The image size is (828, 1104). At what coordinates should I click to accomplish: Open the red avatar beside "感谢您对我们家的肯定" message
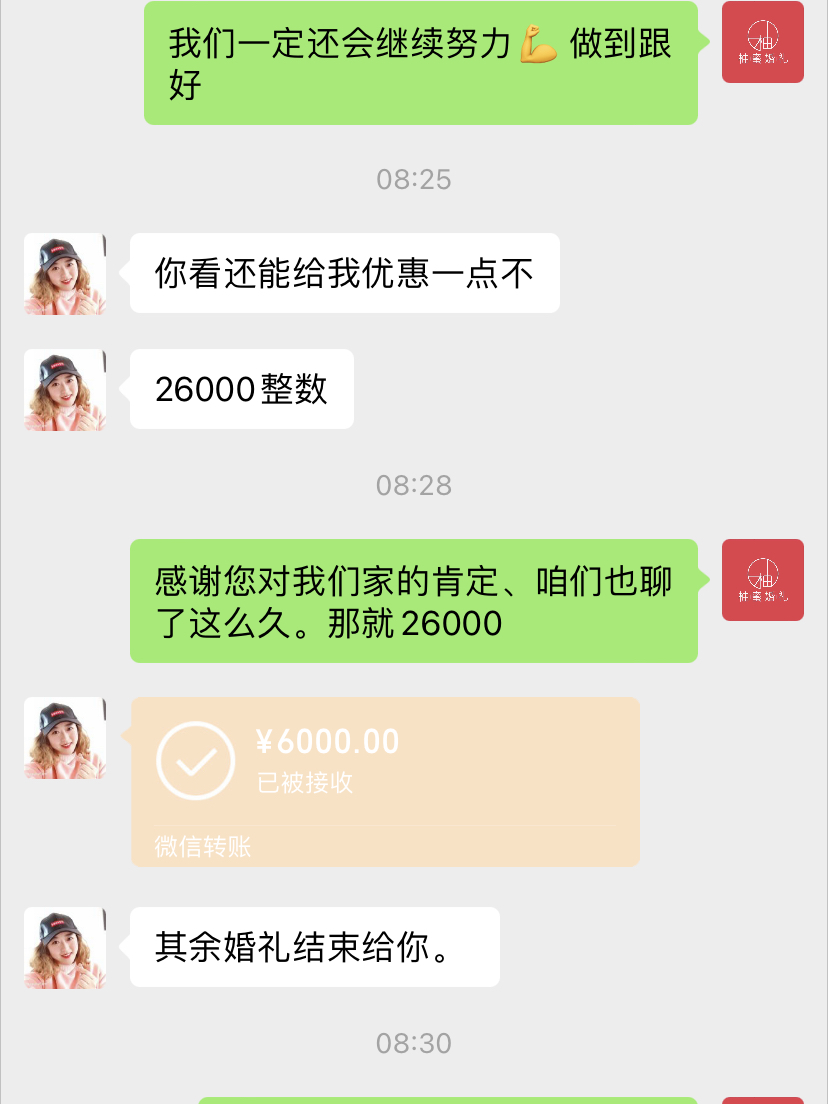click(x=763, y=580)
